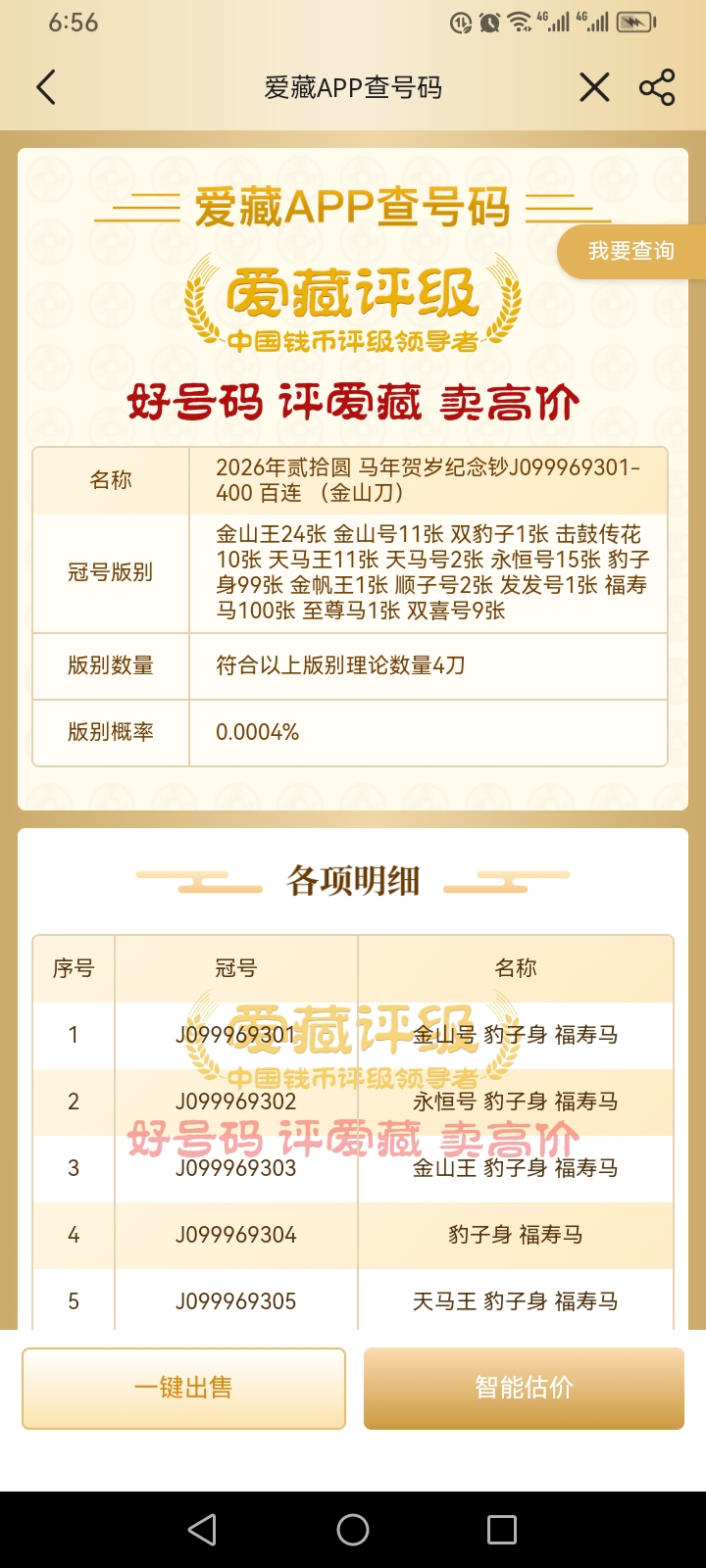The width and height of the screenshot is (706, 1568).
Task: Open 智能估价 valuation
Action: 524,1388
